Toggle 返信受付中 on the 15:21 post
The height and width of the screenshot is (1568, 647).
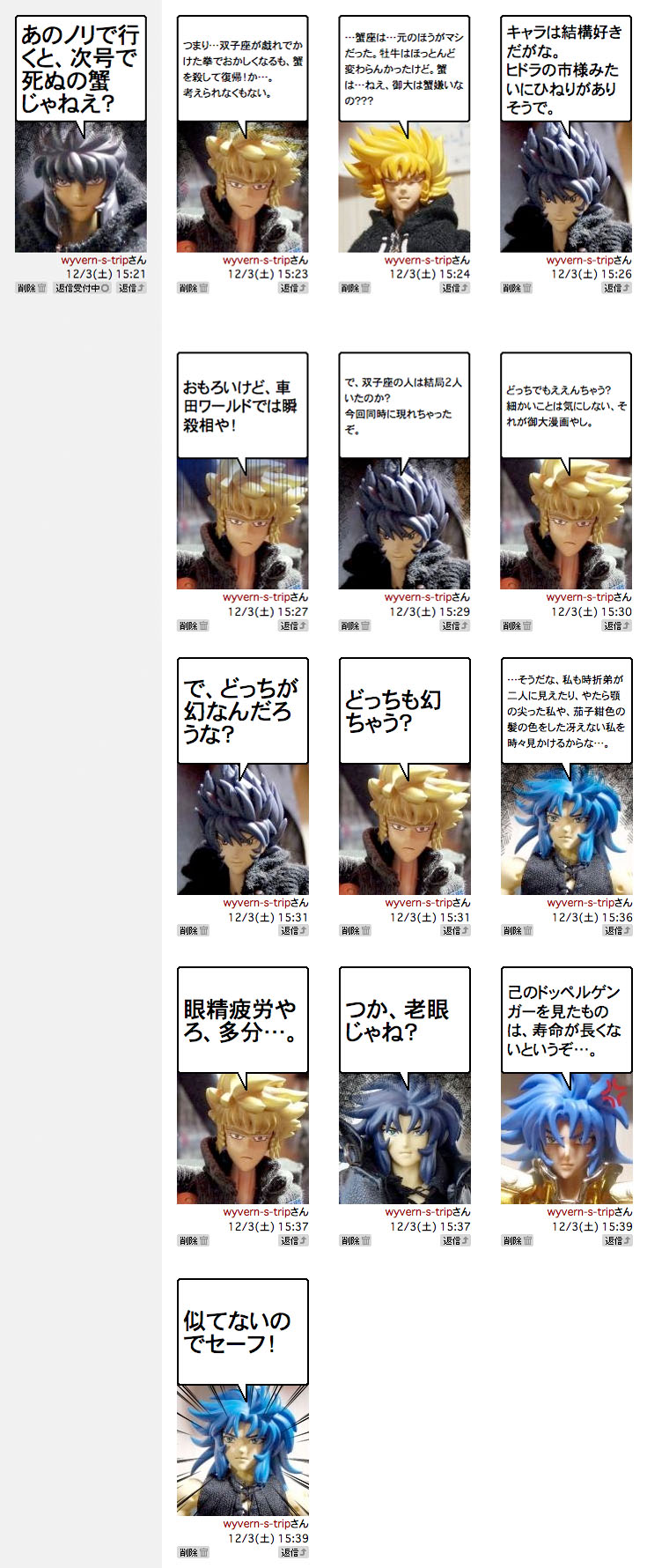pyautogui.click(x=82, y=288)
